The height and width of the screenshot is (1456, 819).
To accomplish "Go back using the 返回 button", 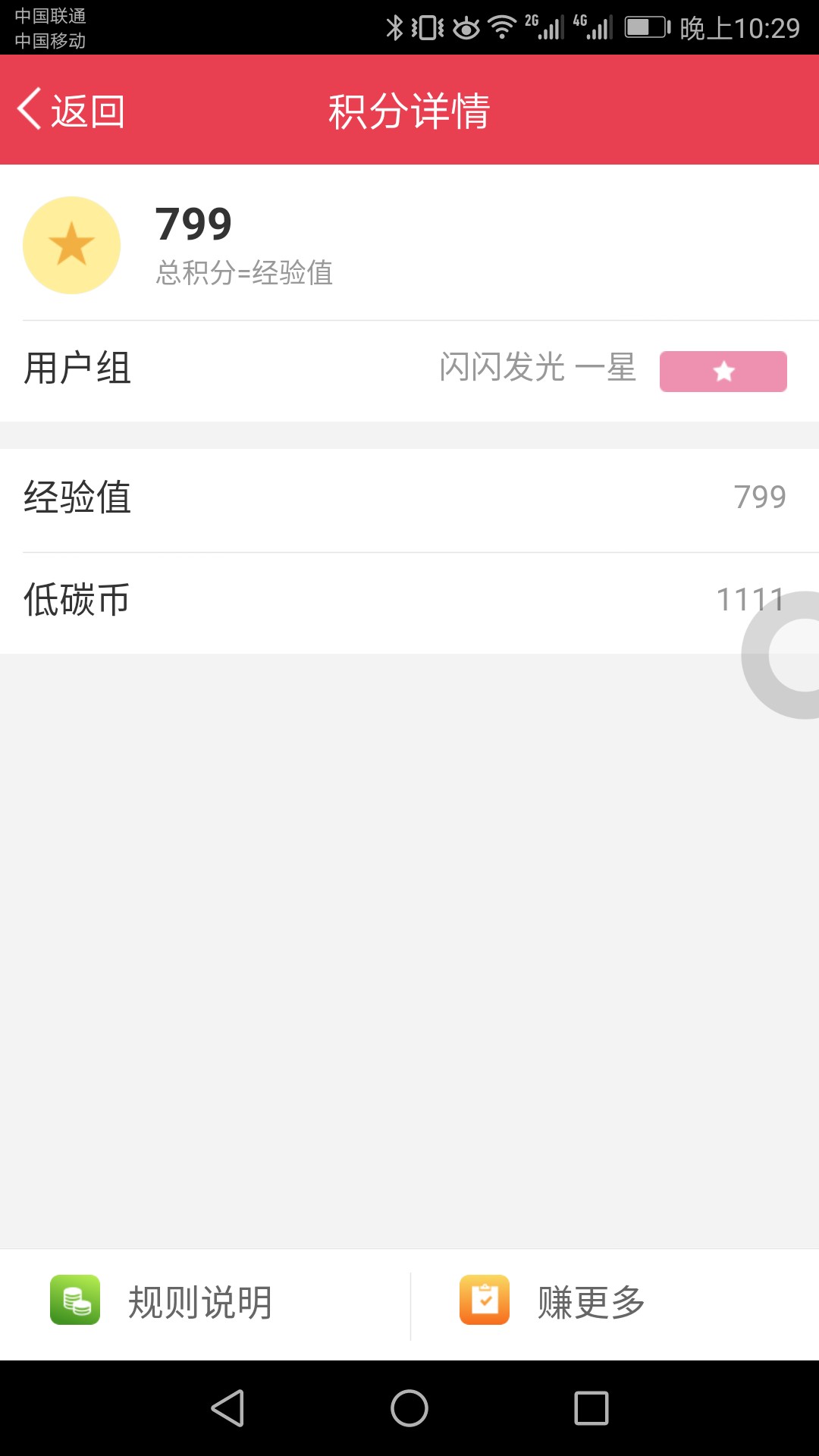I will coord(71,111).
